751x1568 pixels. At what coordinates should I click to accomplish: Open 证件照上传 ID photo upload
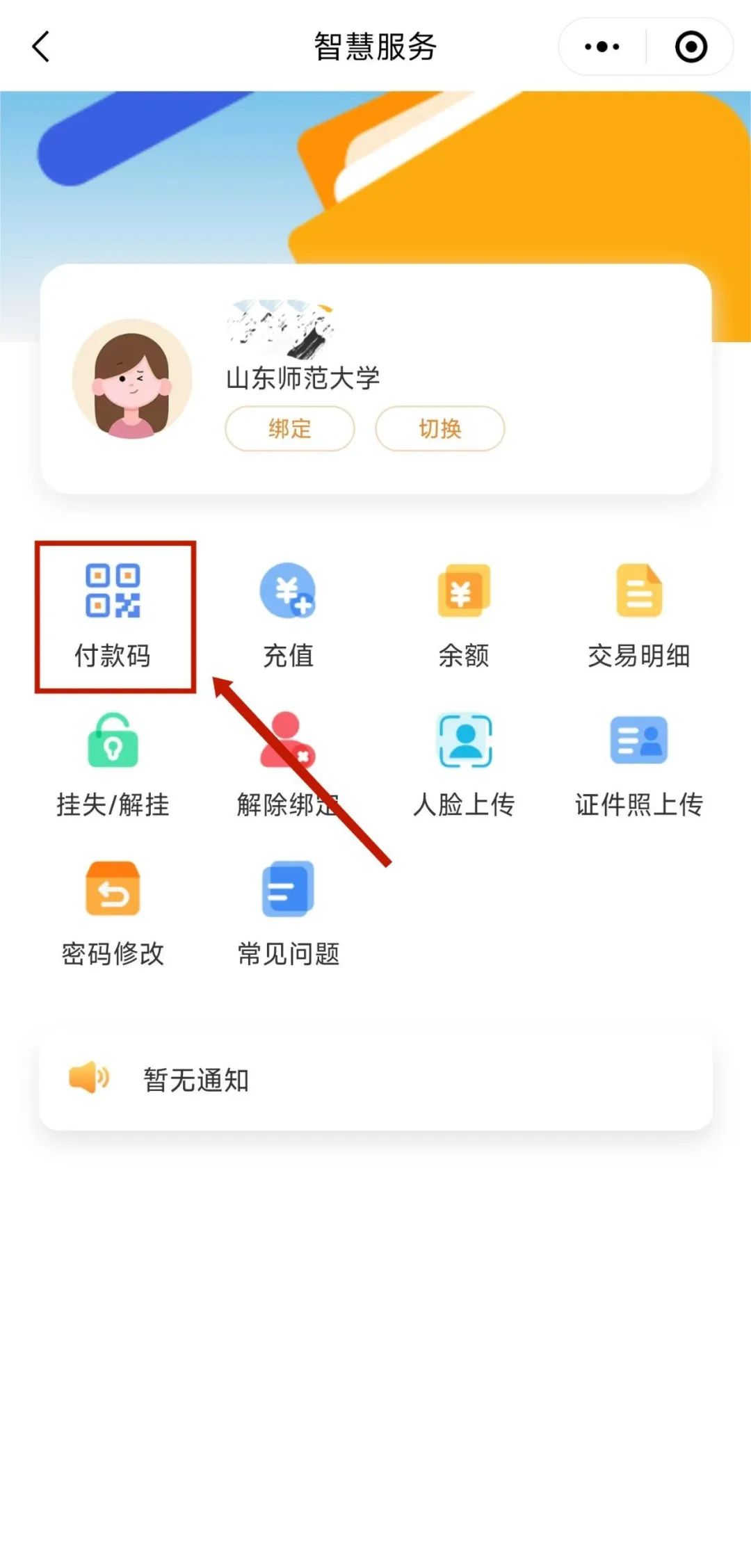click(x=639, y=765)
